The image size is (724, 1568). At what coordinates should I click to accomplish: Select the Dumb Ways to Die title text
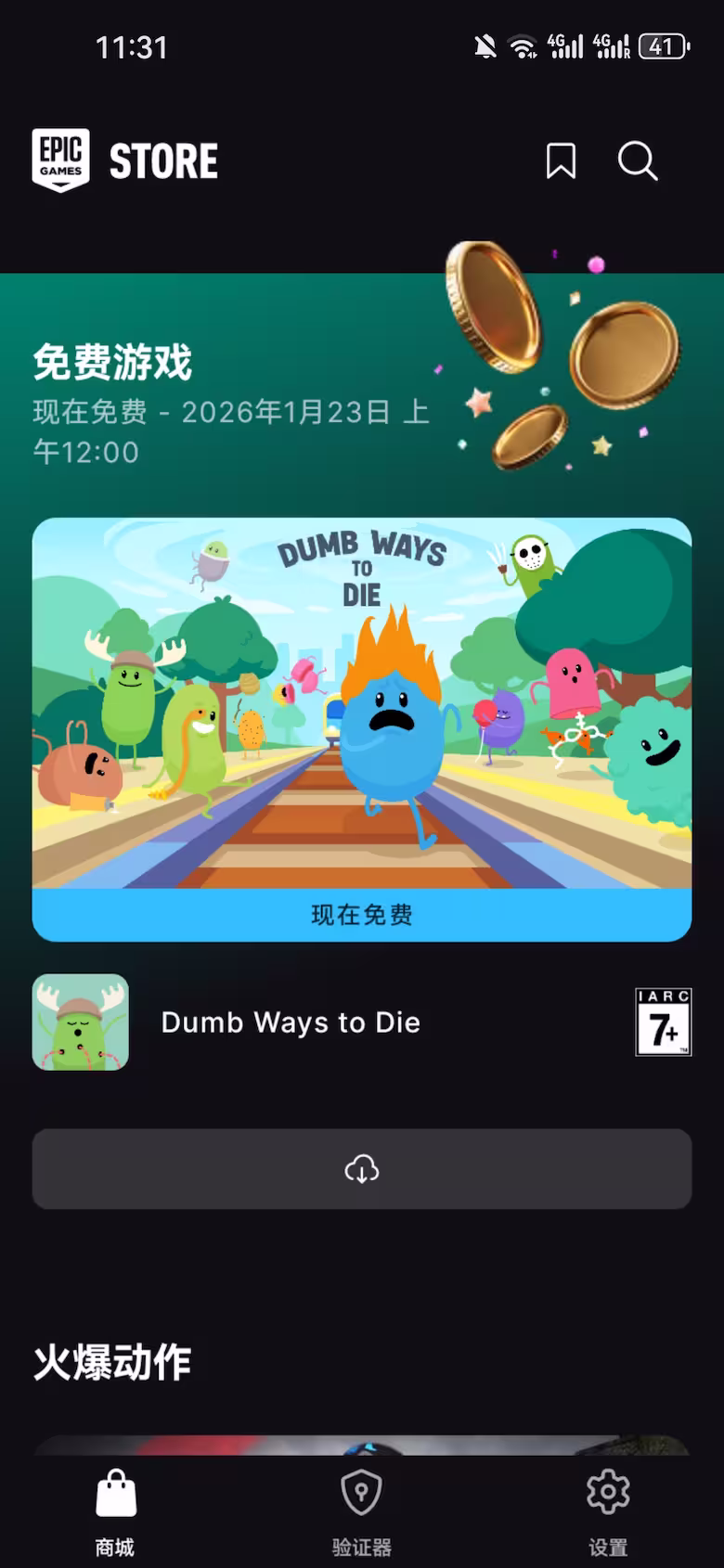291,1022
